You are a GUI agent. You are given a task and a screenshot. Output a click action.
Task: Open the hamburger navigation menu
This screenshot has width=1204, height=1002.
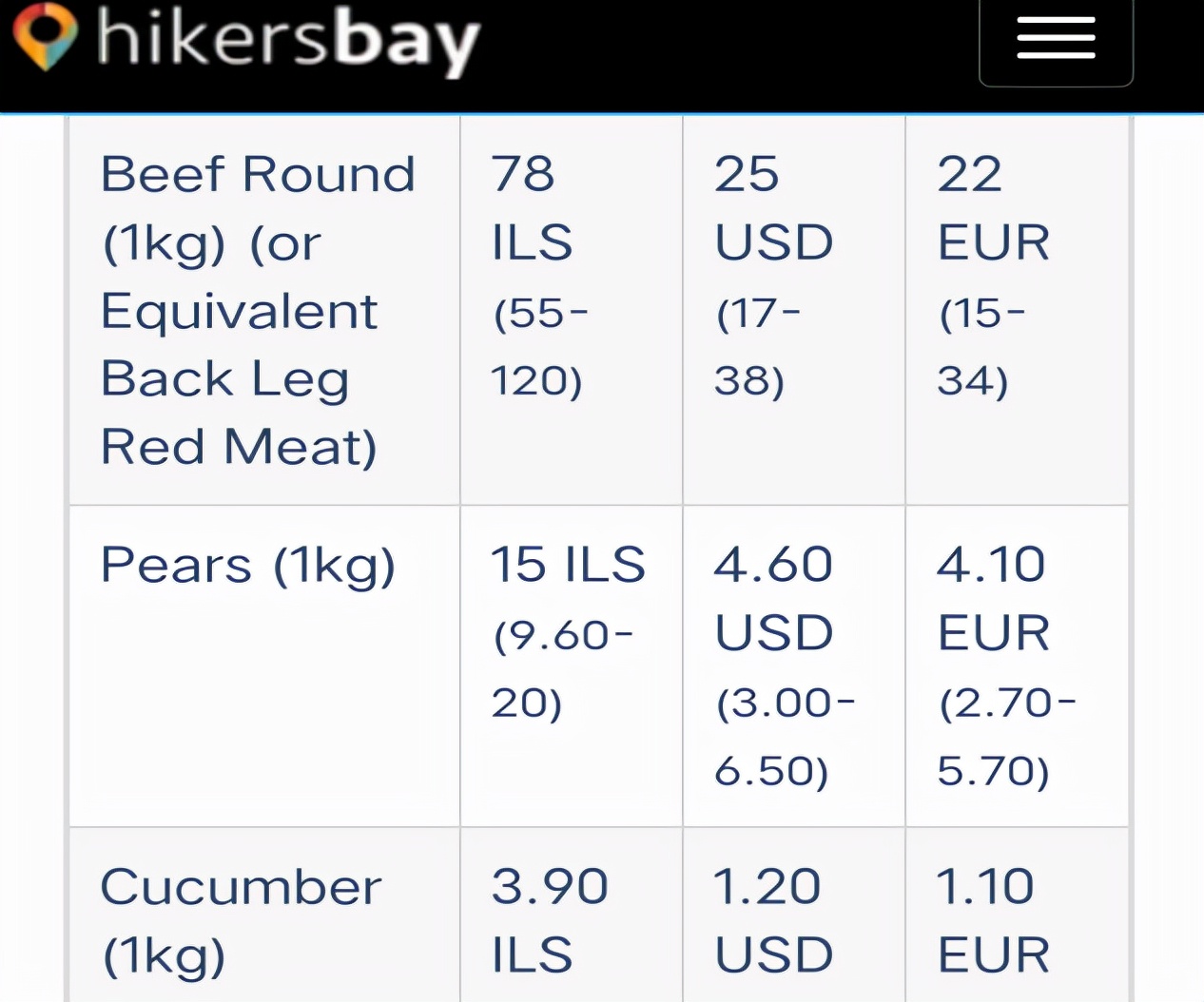(1056, 40)
